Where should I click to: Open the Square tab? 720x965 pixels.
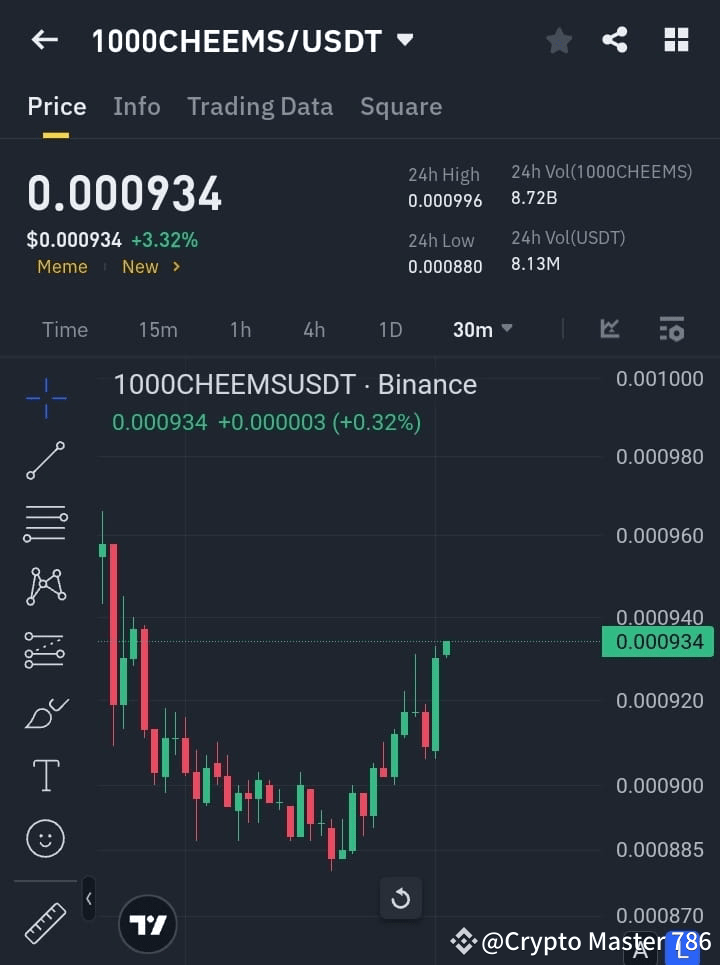pyautogui.click(x=401, y=106)
